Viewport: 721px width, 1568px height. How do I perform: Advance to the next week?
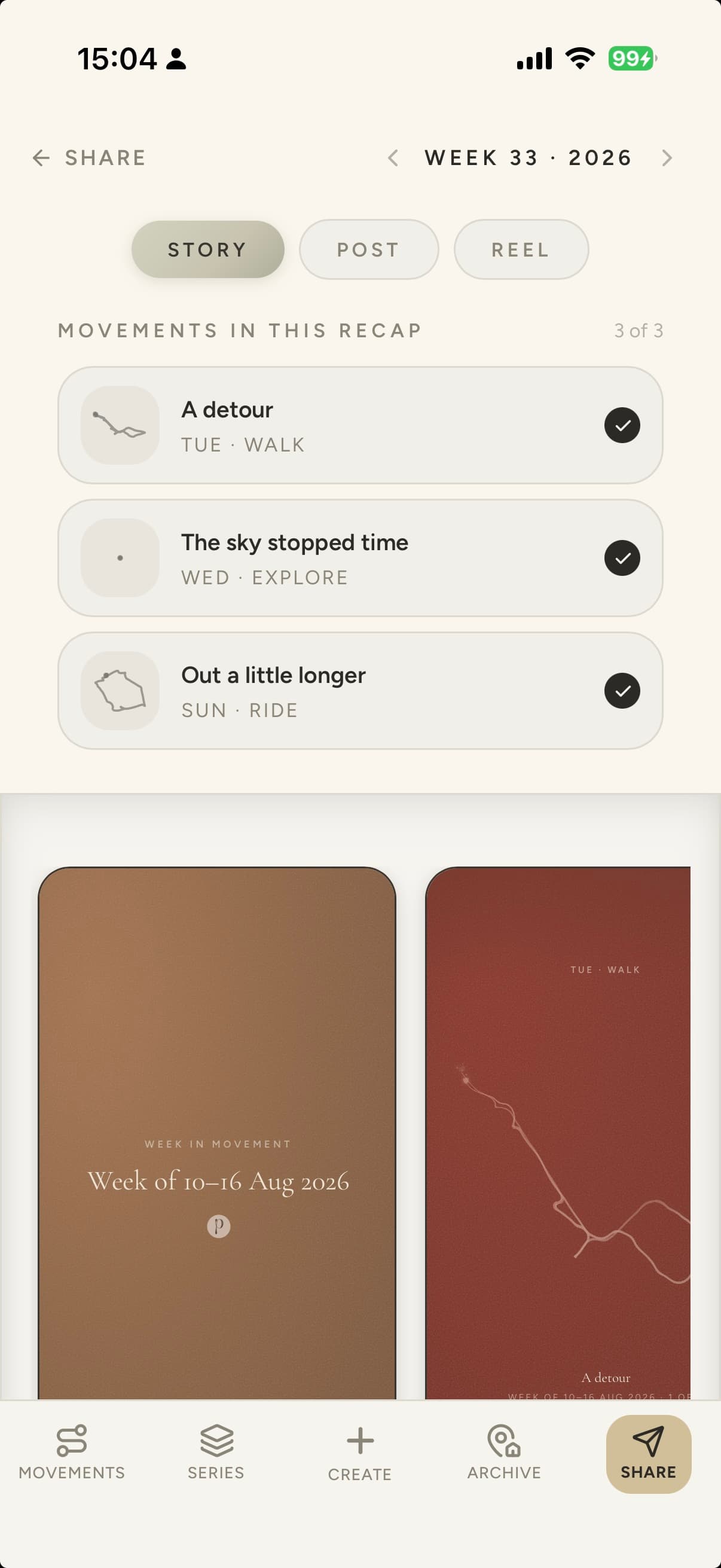(x=667, y=158)
